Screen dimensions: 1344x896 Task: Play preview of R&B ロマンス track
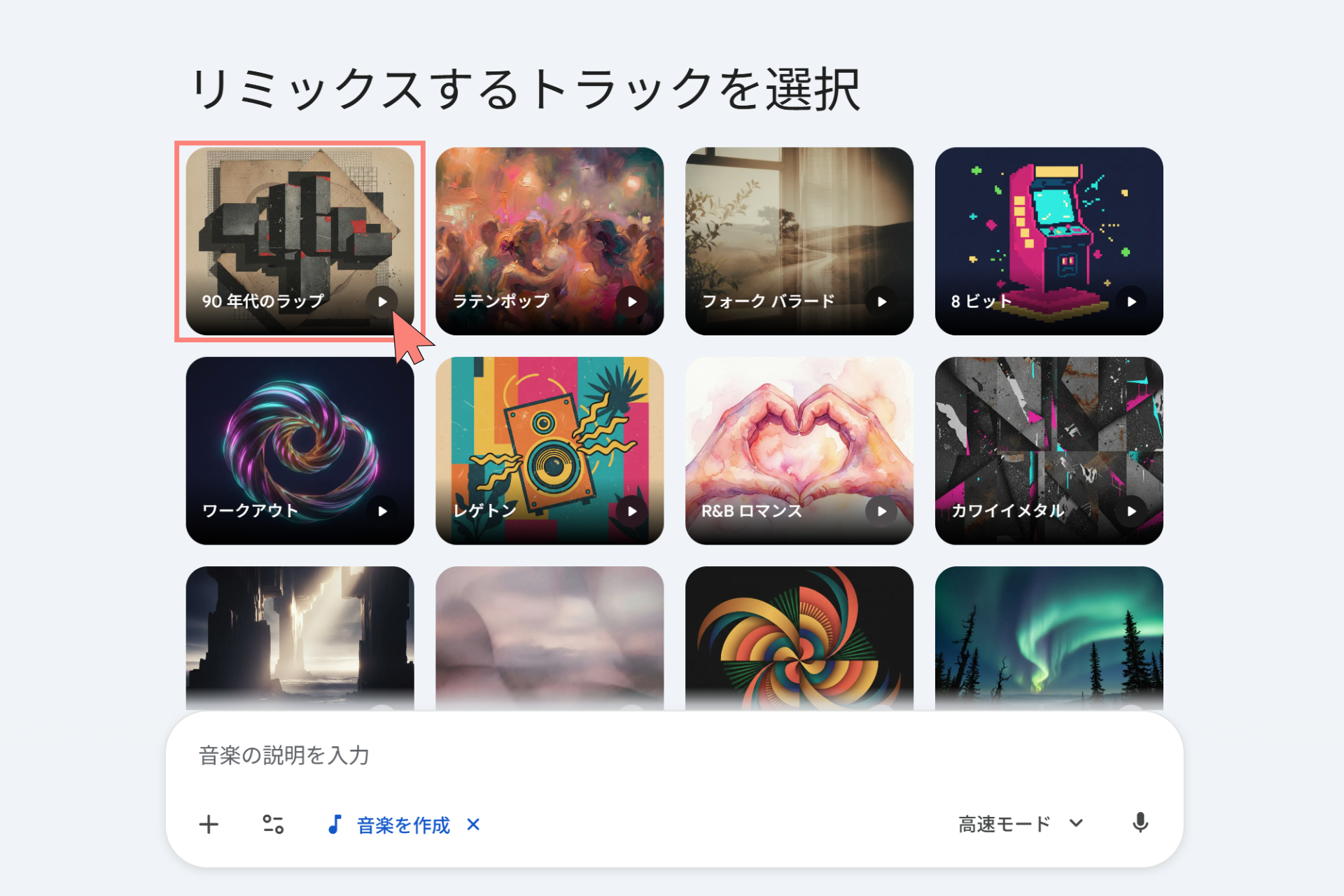881,511
